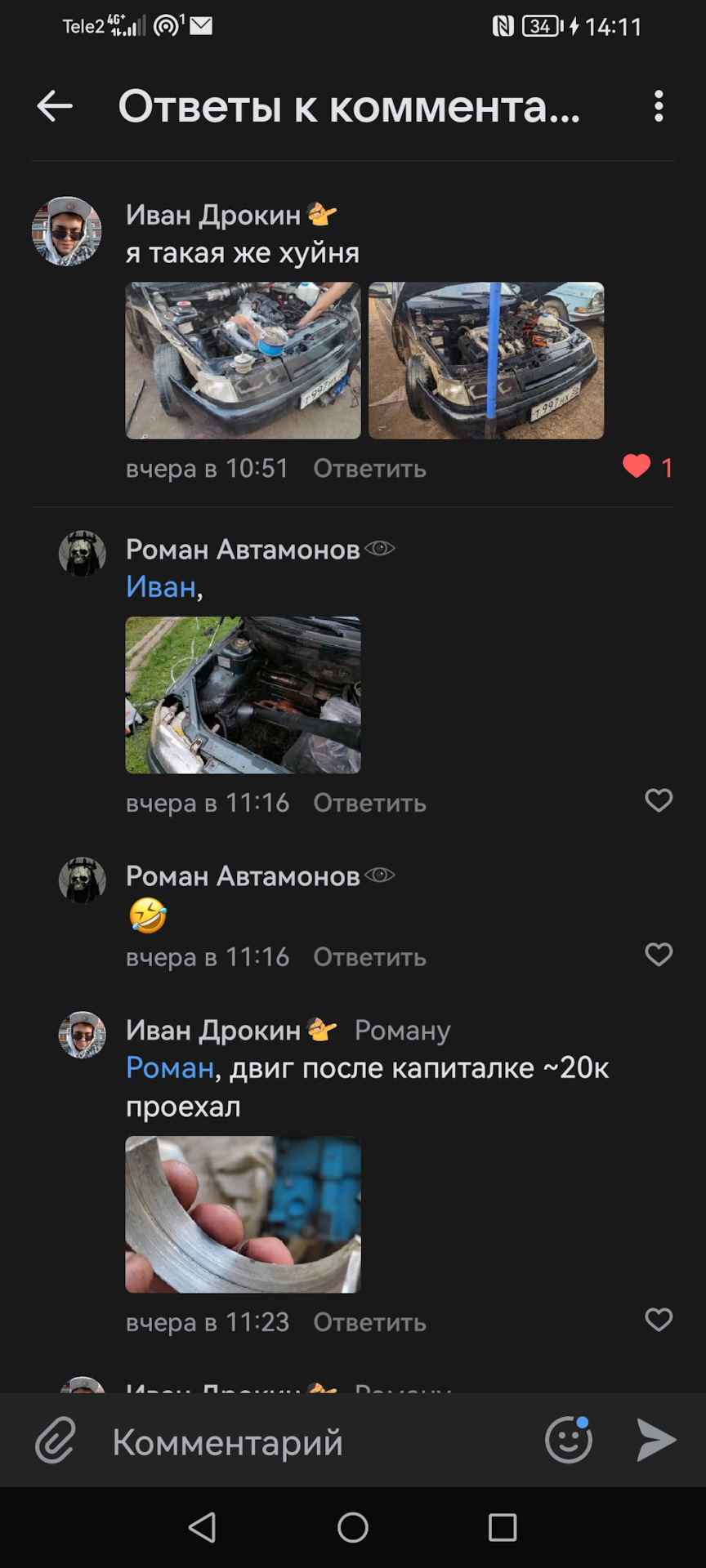Screen dimensions: 706x1568
Task: Tap 'Ответить' under Иван Дрокин's first comment
Action: 369,469
